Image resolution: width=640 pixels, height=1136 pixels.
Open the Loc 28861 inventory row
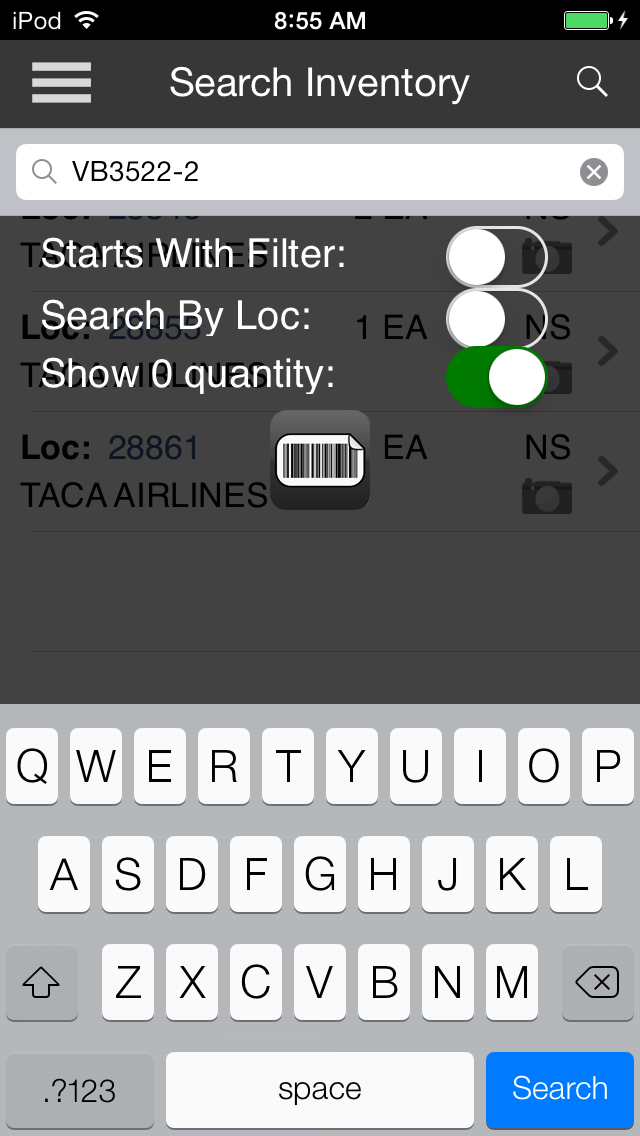click(320, 472)
